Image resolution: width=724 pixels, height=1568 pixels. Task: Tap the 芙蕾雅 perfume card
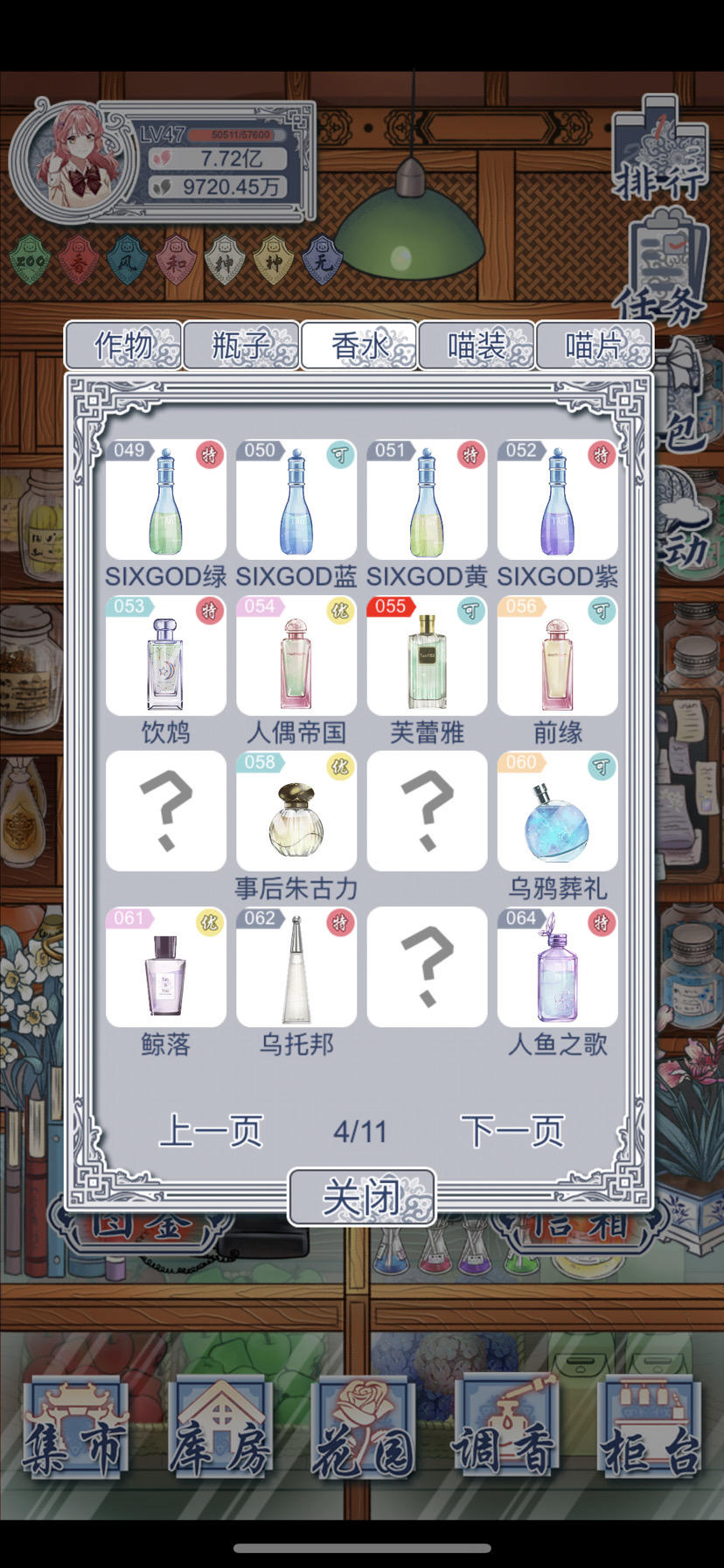click(x=427, y=656)
